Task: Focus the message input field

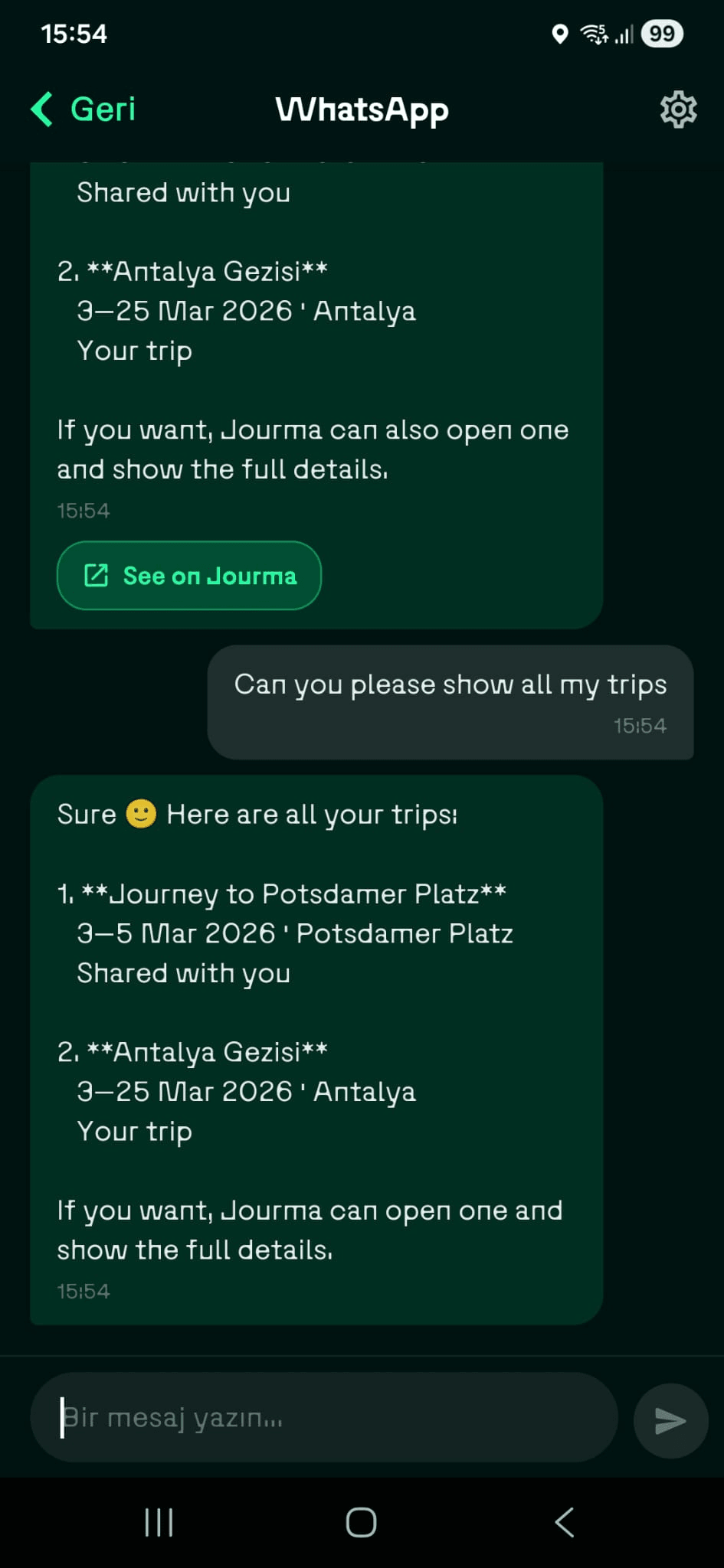Action: click(x=323, y=1418)
